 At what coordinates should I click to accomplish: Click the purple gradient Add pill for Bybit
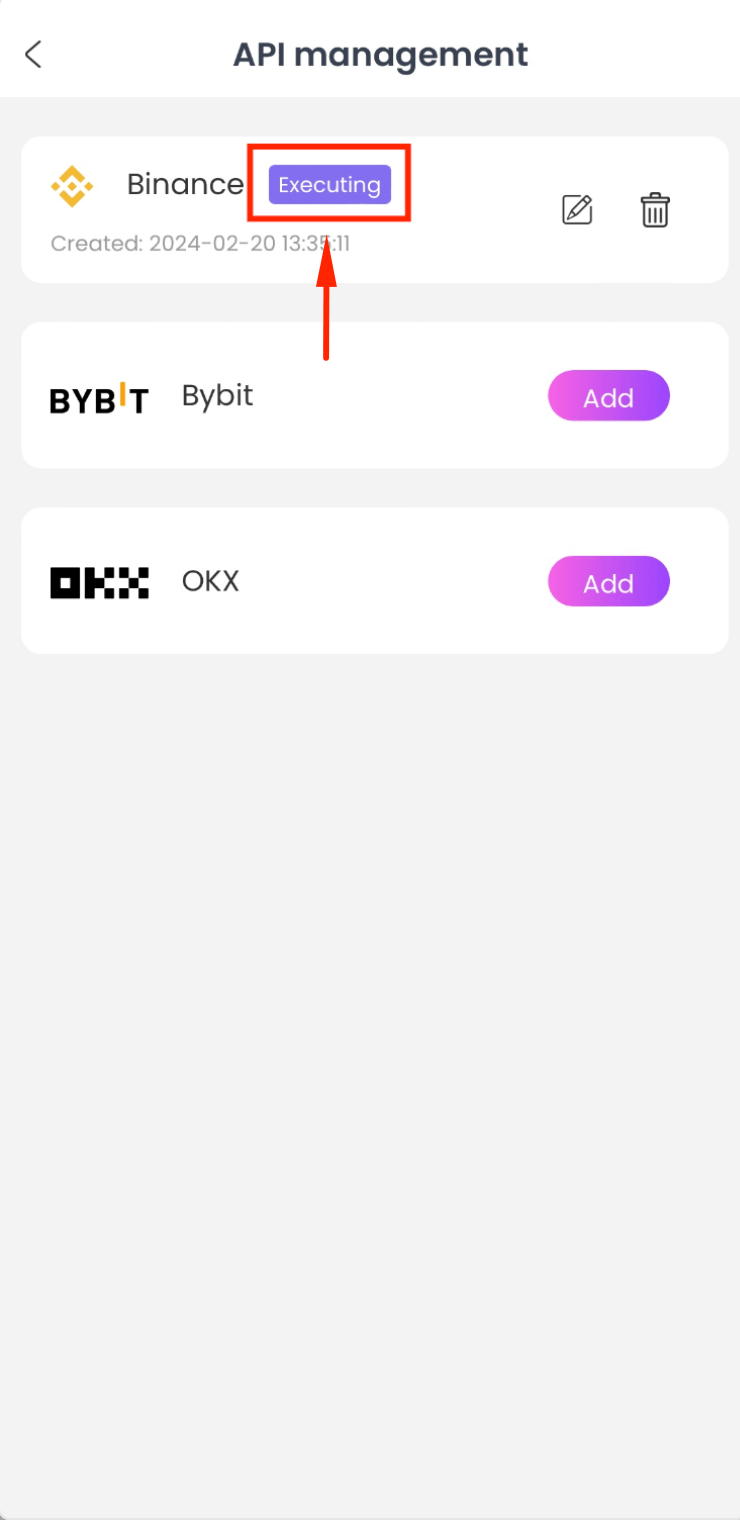[608, 396]
